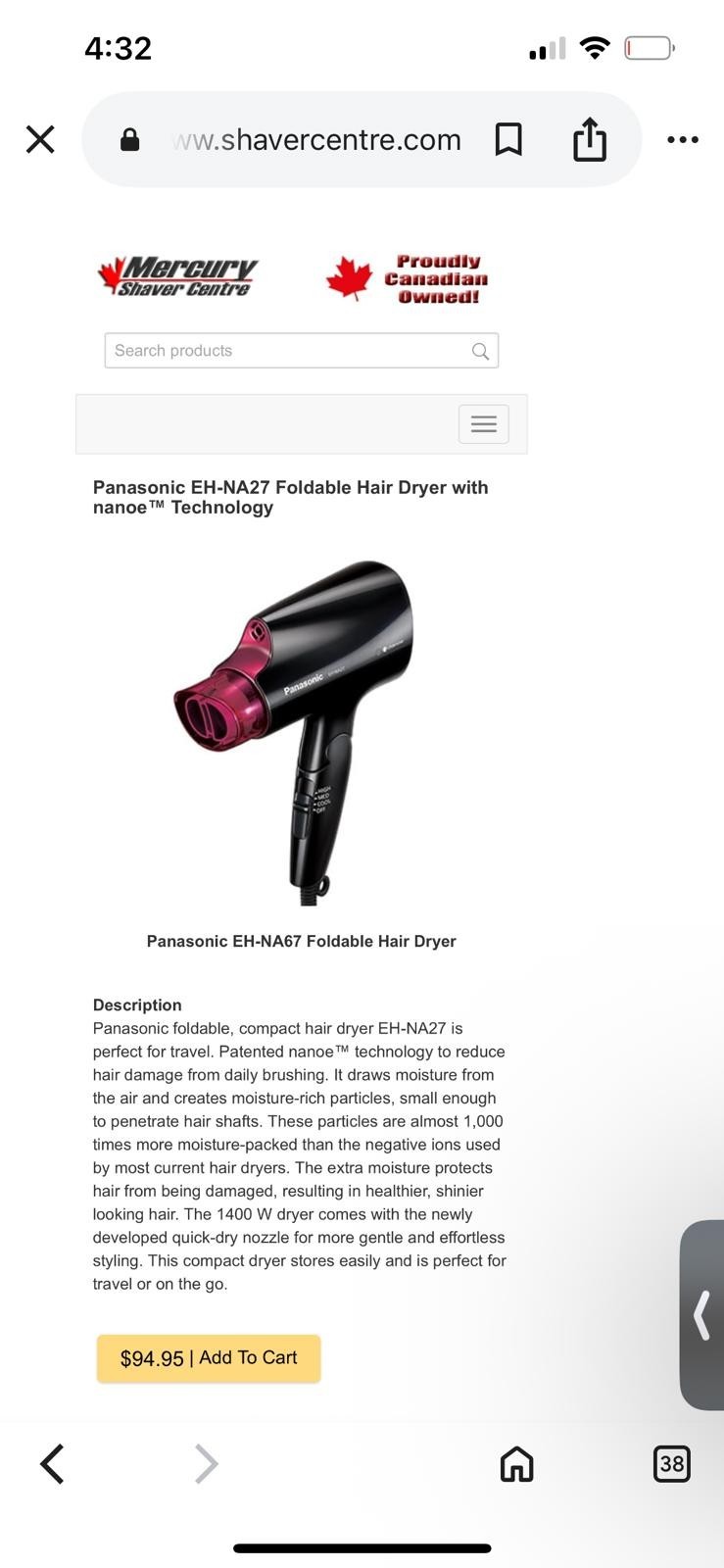
Task: Go to the browser home page
Action: tap(516, 1464)
